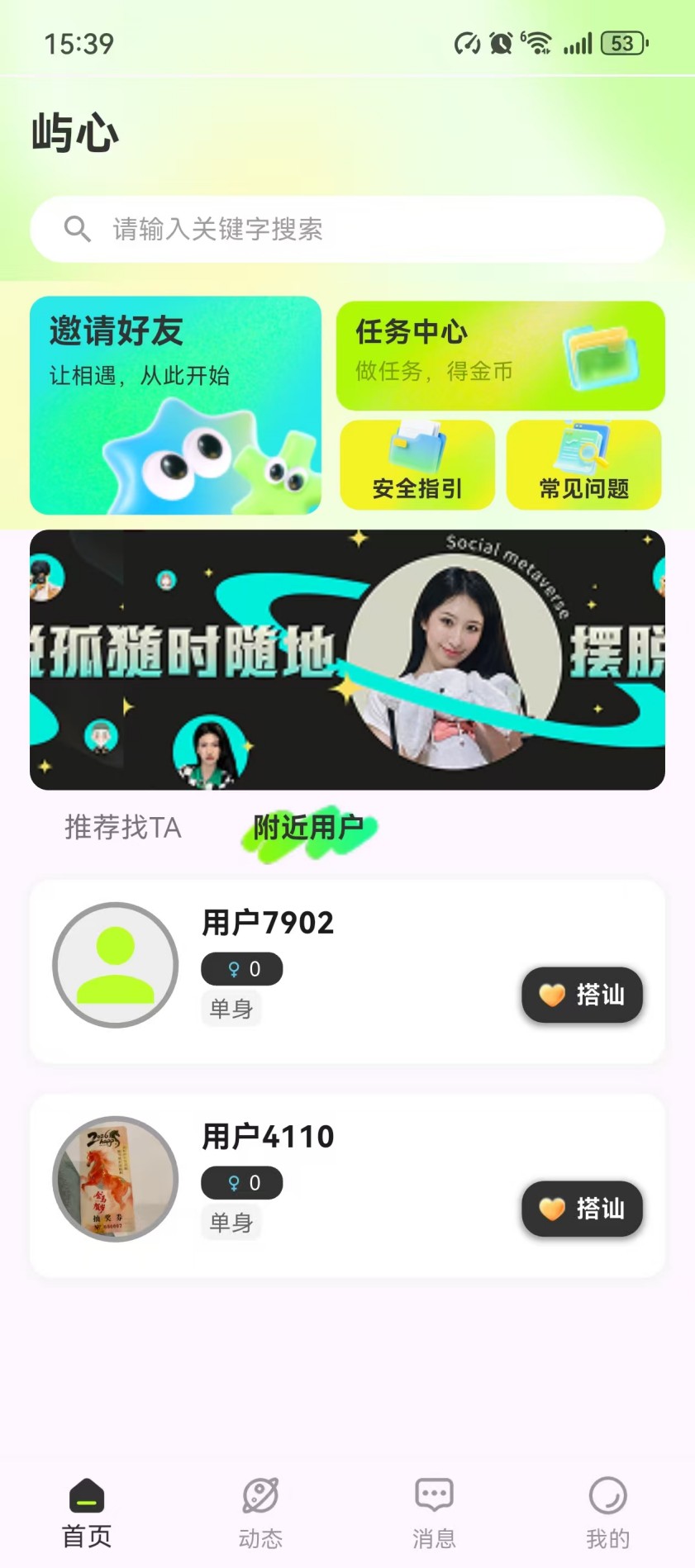Viewport: 695px width, 1568px height.
Task: Open 安全指引 safety guide icon card
Action: pyautogui.click(x=417, y=463)
